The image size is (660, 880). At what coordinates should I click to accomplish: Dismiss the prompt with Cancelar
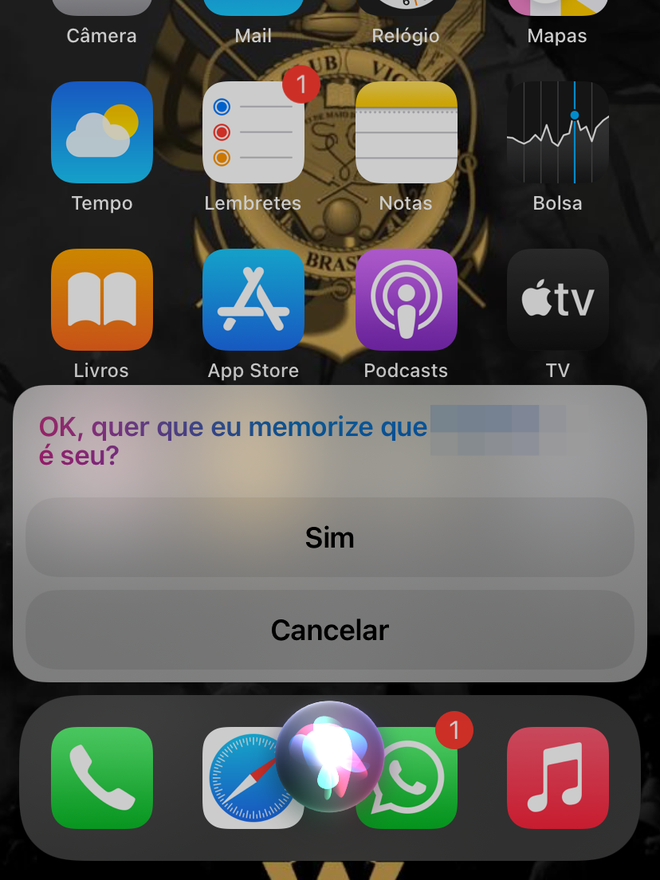[x=330, y=630]
